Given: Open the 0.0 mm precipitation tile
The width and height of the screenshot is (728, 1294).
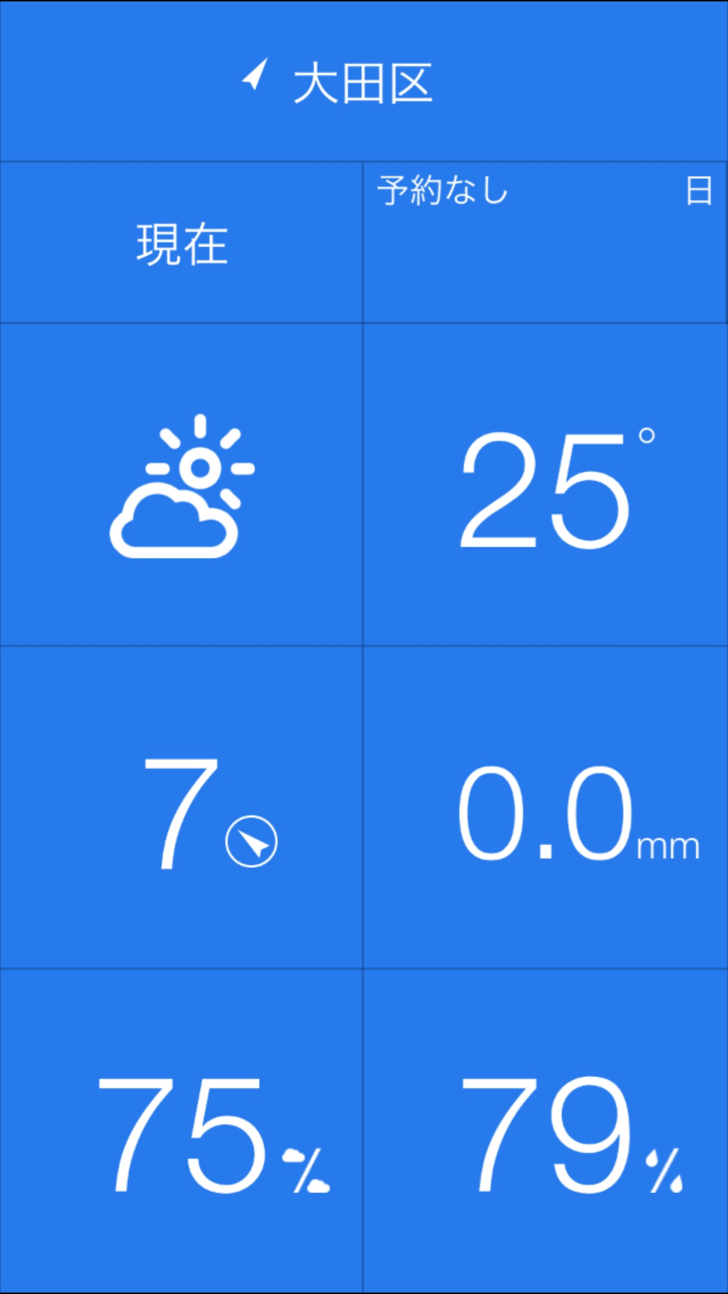Looking at the screenshot, I should (x=545, y=808).
